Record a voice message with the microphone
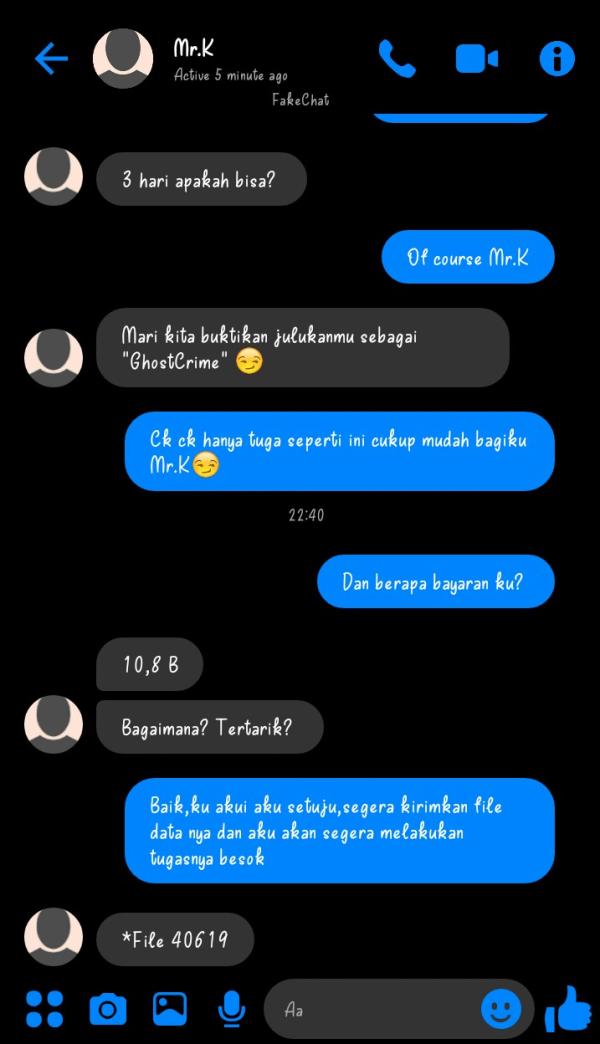This screenshot has width=600, height=1044. pyautogui.click(x=231, y=1009)
